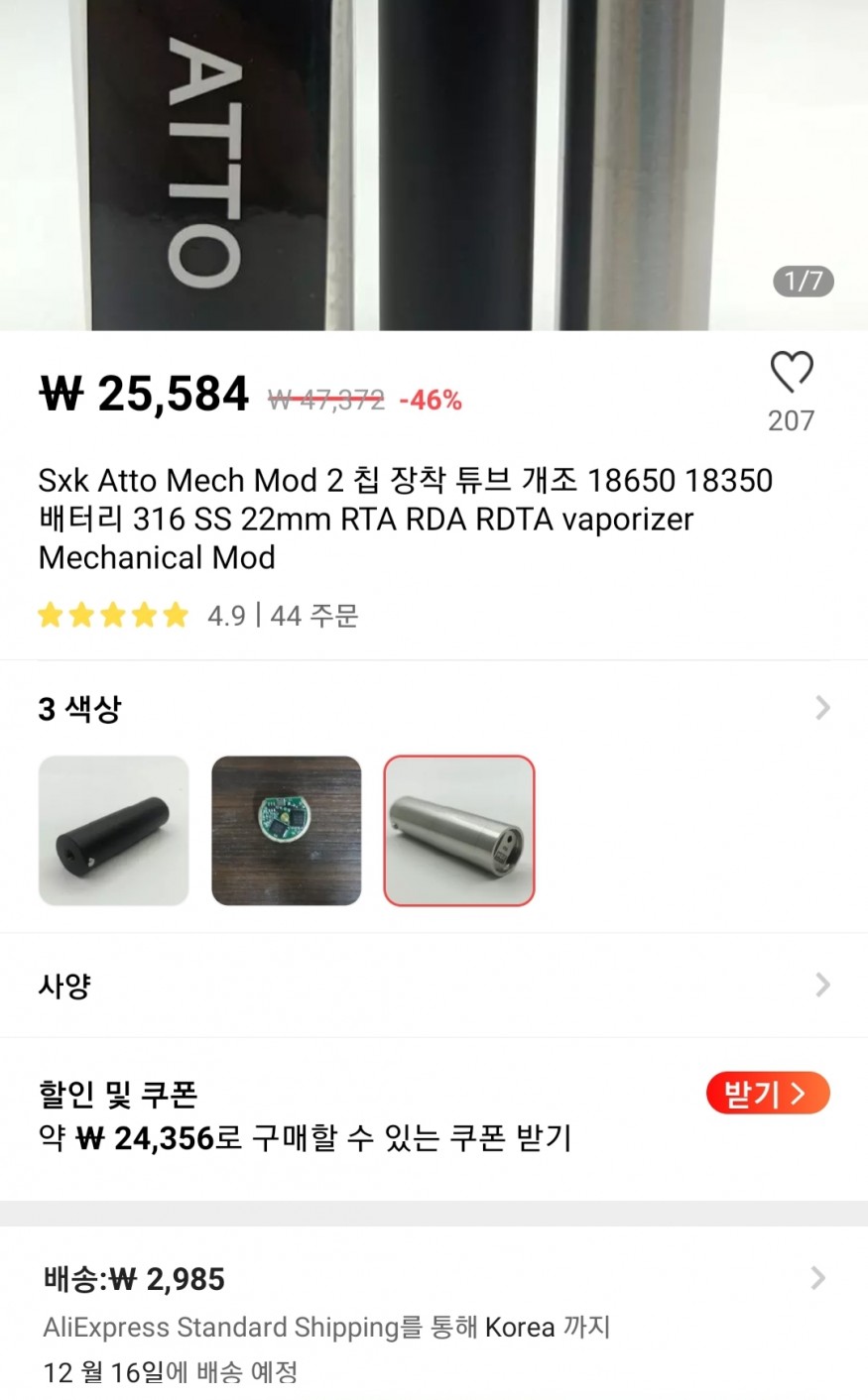The image size is (868, 1400).
Task: Add this product to wishlist with heart icon
Action: point(791,374)
